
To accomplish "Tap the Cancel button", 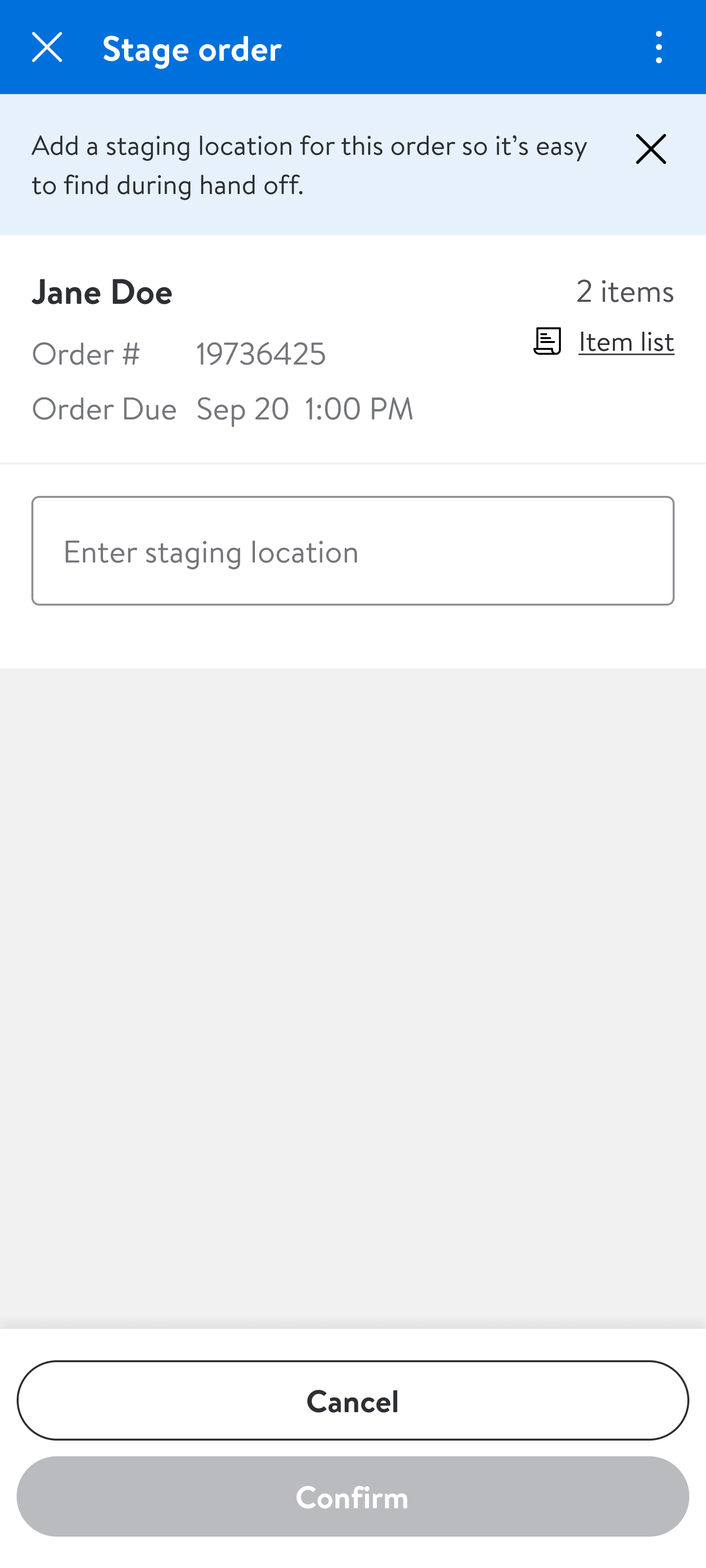I will tap(353, 1400).
